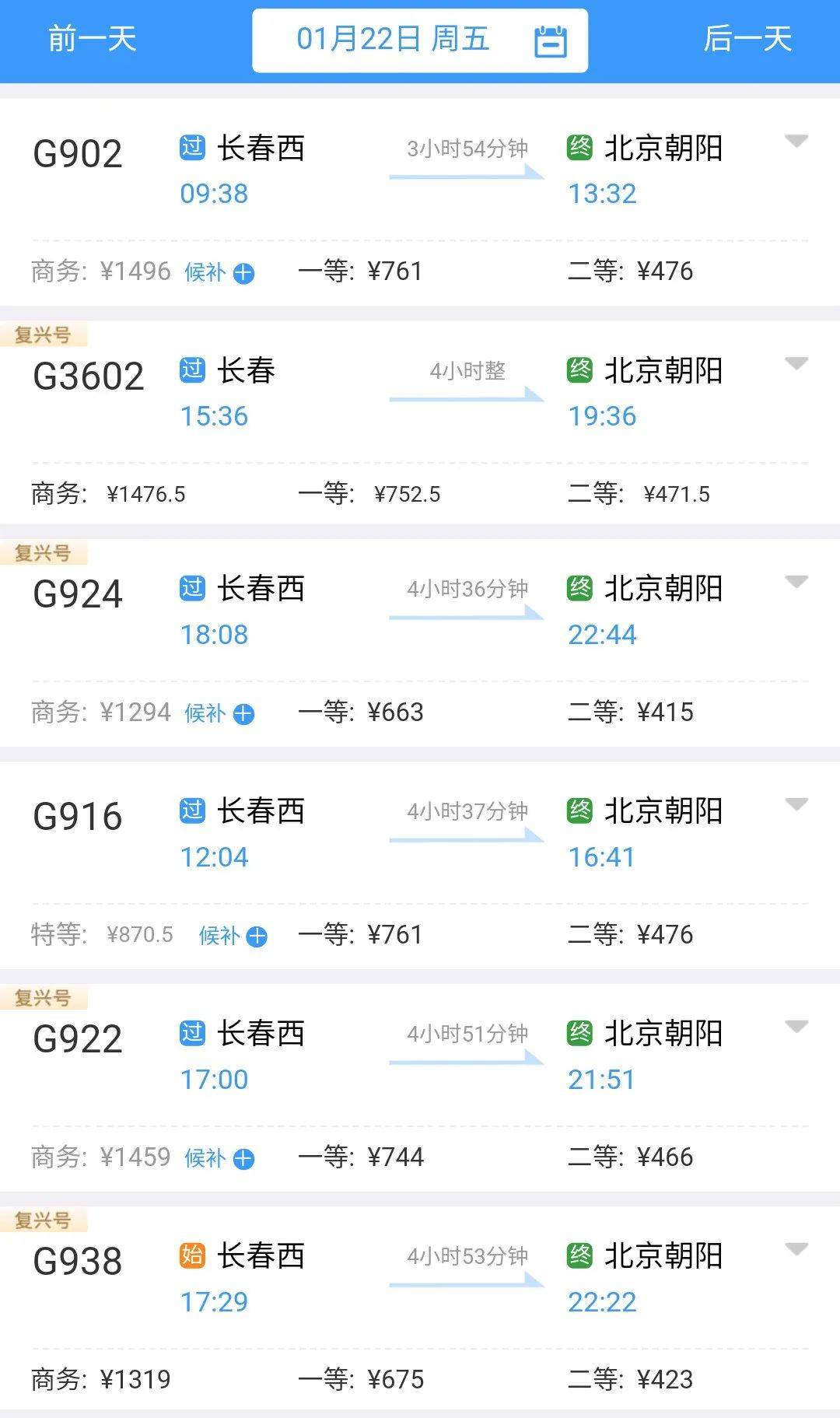Click the 终 icon on the G922 row
Screen dimensions: 840x1418
pos(579,1034)
